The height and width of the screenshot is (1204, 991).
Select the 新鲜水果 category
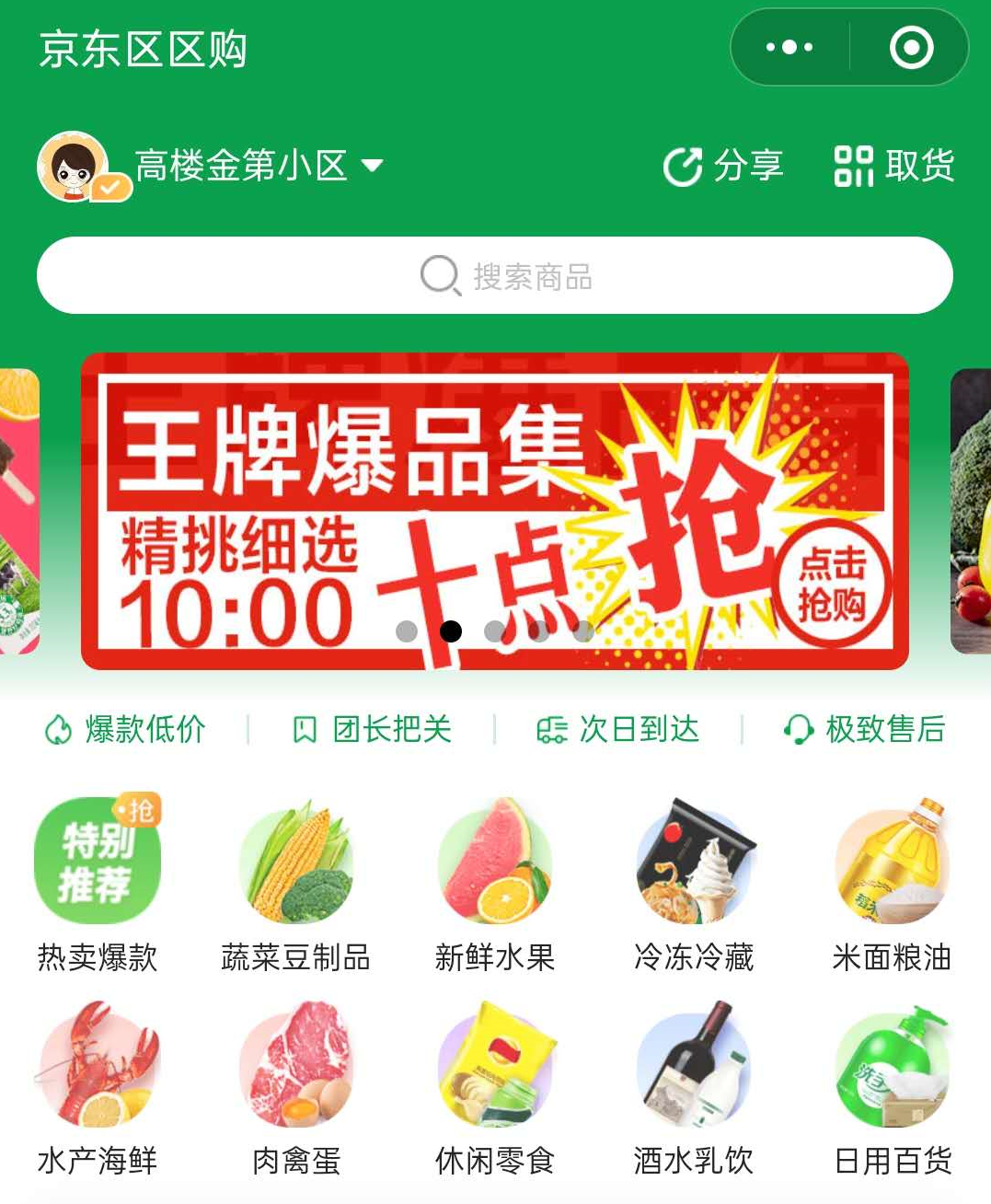coord(495,884)
